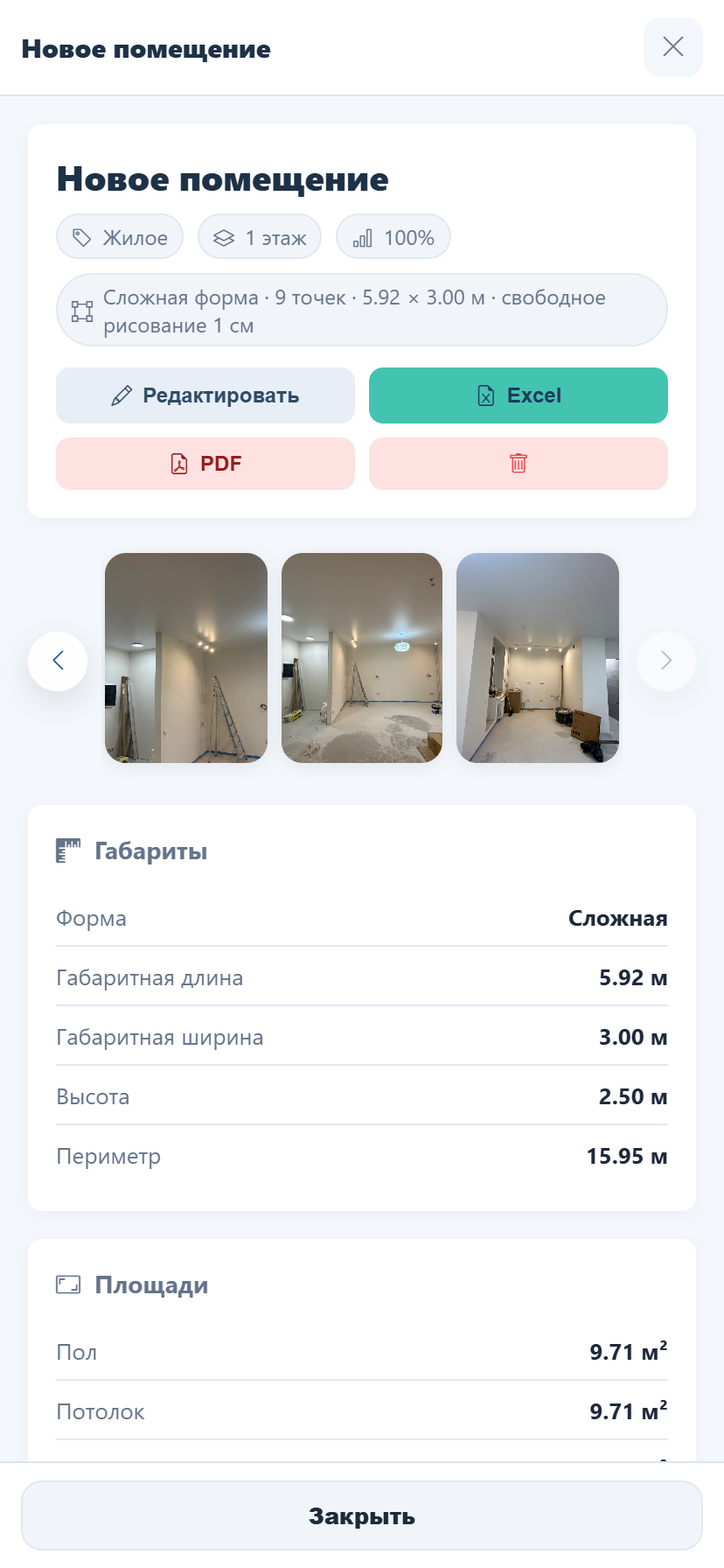Show next photos in the gallery
This screenshot has height=1568, width=724.
coord(666,661)
